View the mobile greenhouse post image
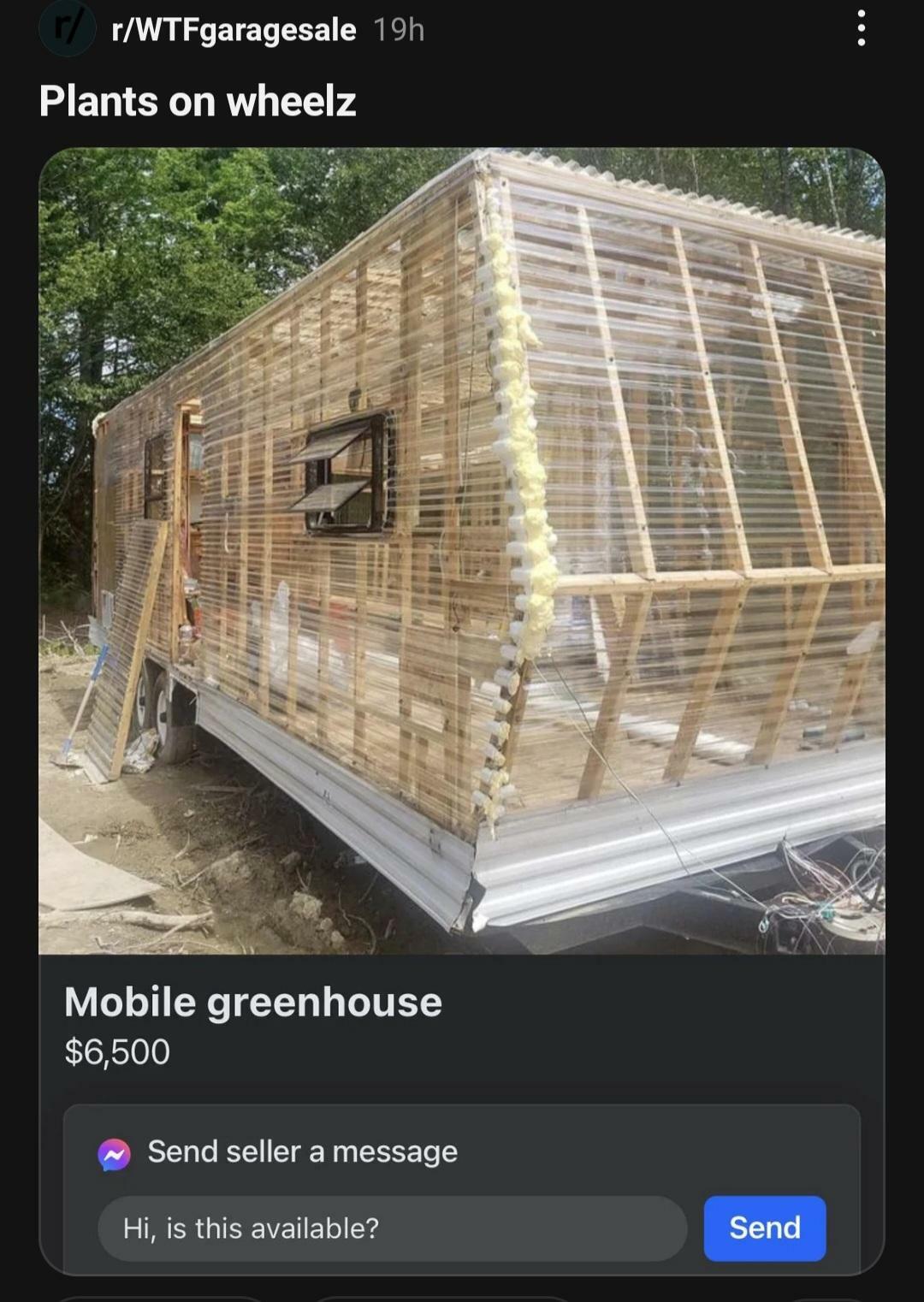Viewport: 924px width, 1302px height. point(462,550)
